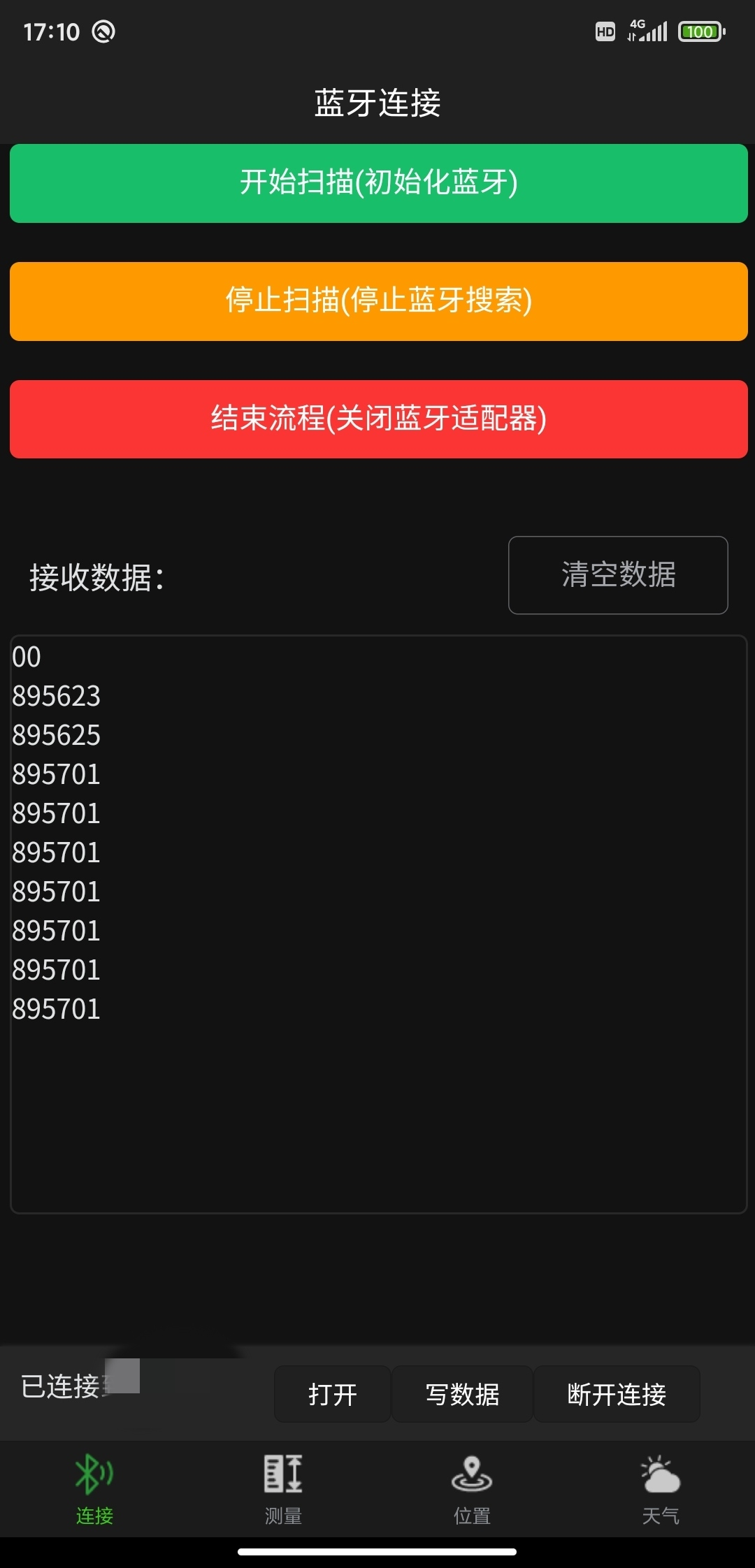
Task: Tap the 打开 button
Action: pyautogui.click(x=333, y=1394)
